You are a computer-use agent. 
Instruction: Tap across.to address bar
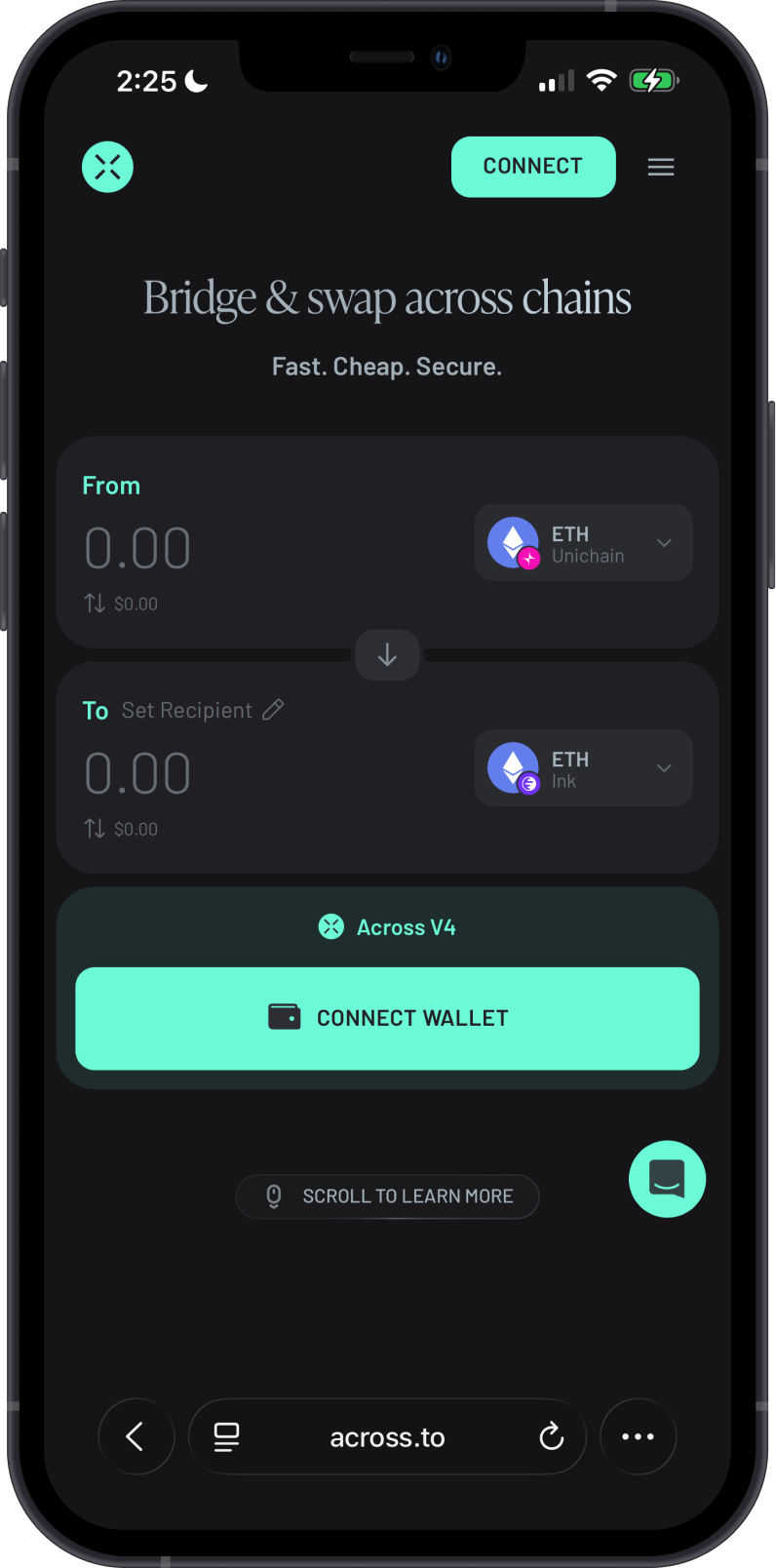pos(387,1437)
